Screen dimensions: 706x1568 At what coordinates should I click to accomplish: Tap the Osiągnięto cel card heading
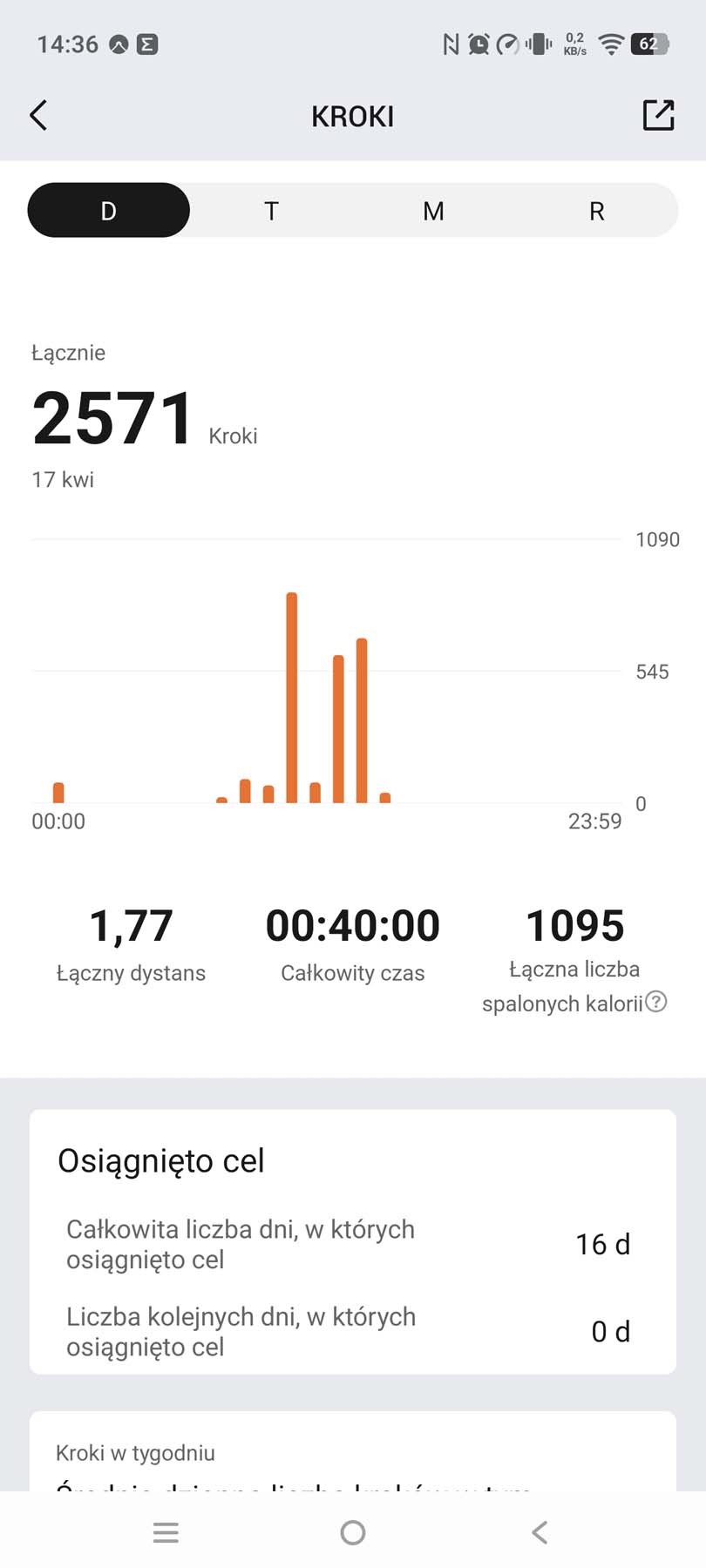pos(161,1160)
